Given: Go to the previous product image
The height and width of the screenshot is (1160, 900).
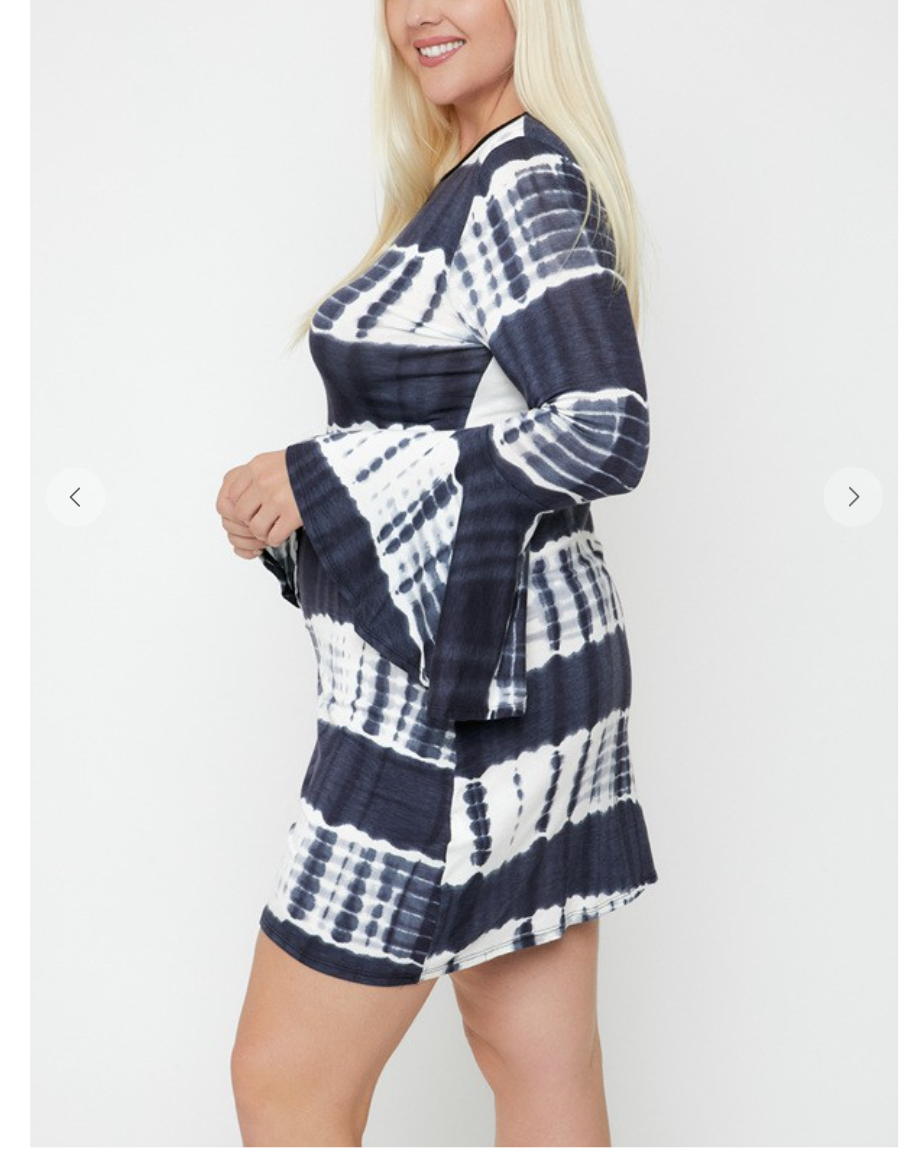Looking at the screenshot, I should click(75, 497).
